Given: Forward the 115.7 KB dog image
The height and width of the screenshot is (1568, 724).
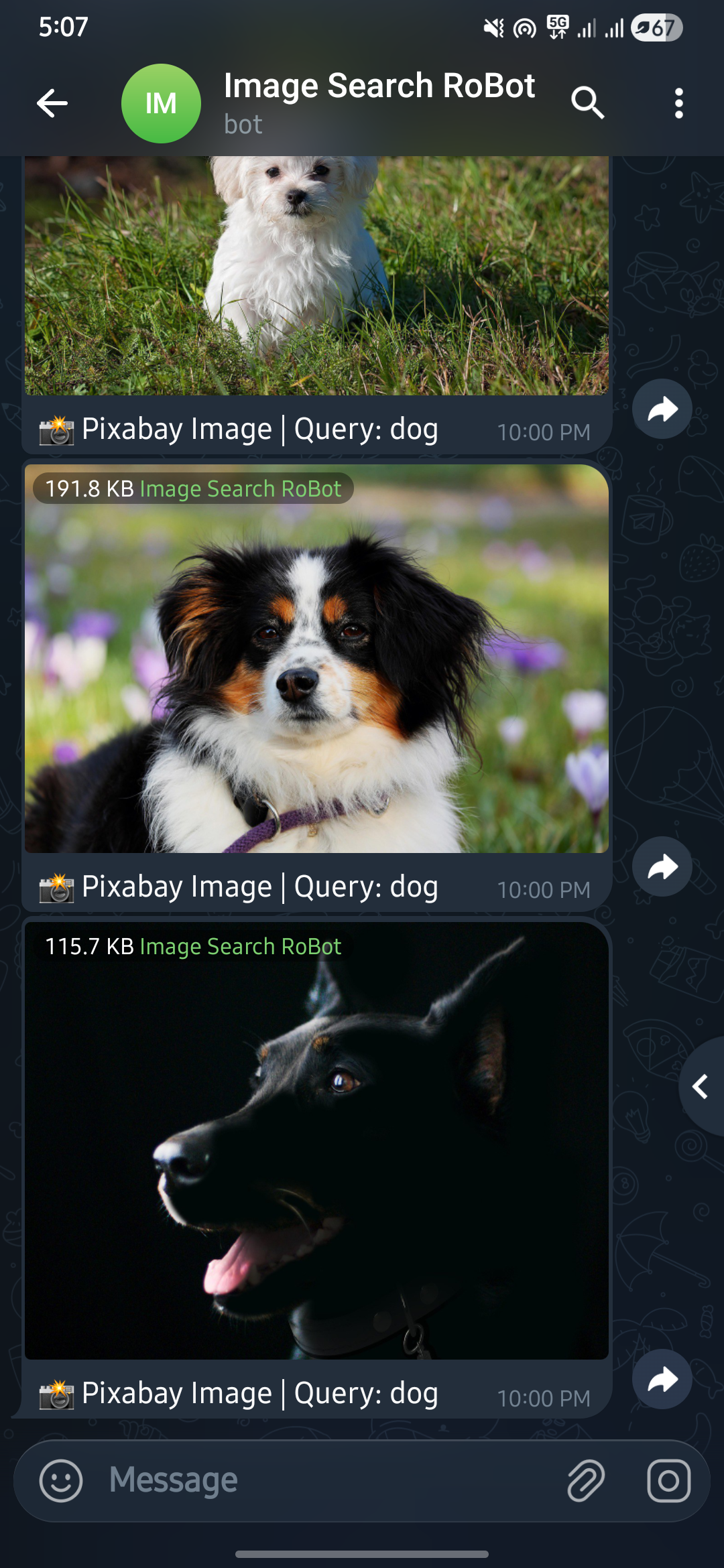Looking at the screenshot, I should (x=662, y=1380).
